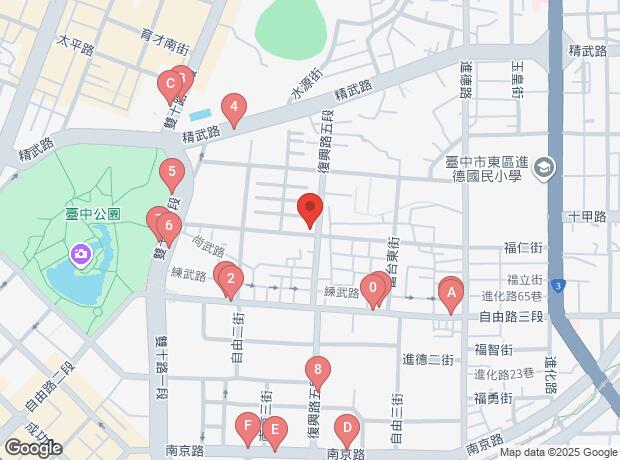Open map marker labeled E

point(276,431)
